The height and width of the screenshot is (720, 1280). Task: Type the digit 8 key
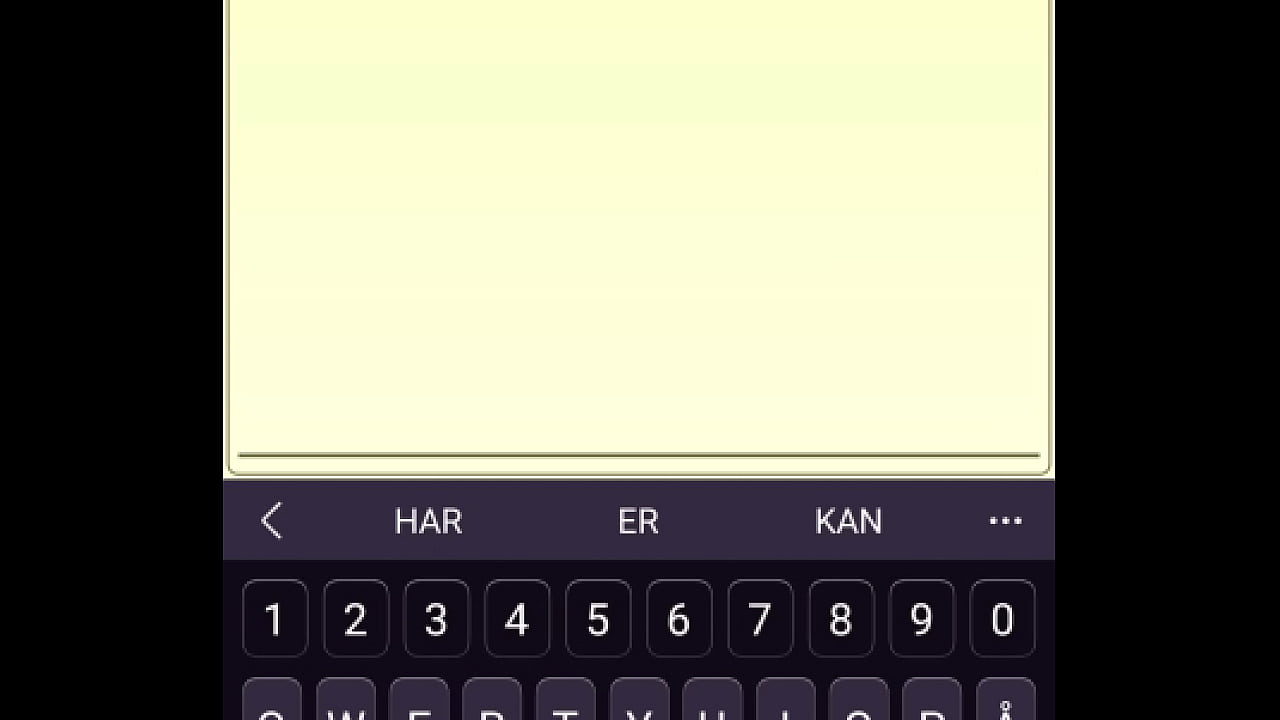click(841, 619)
